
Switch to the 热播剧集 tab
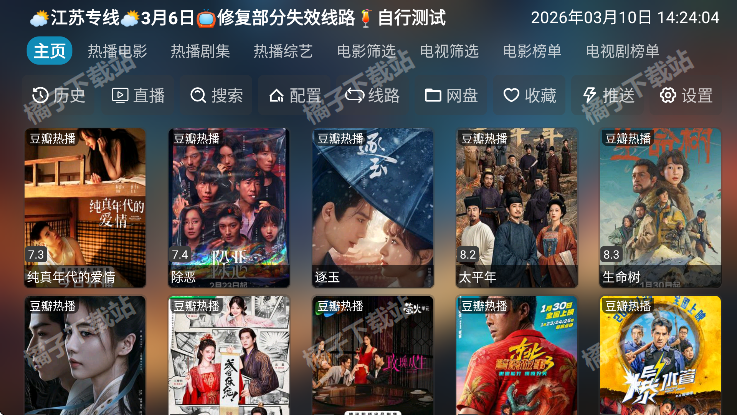pos(199,52)
